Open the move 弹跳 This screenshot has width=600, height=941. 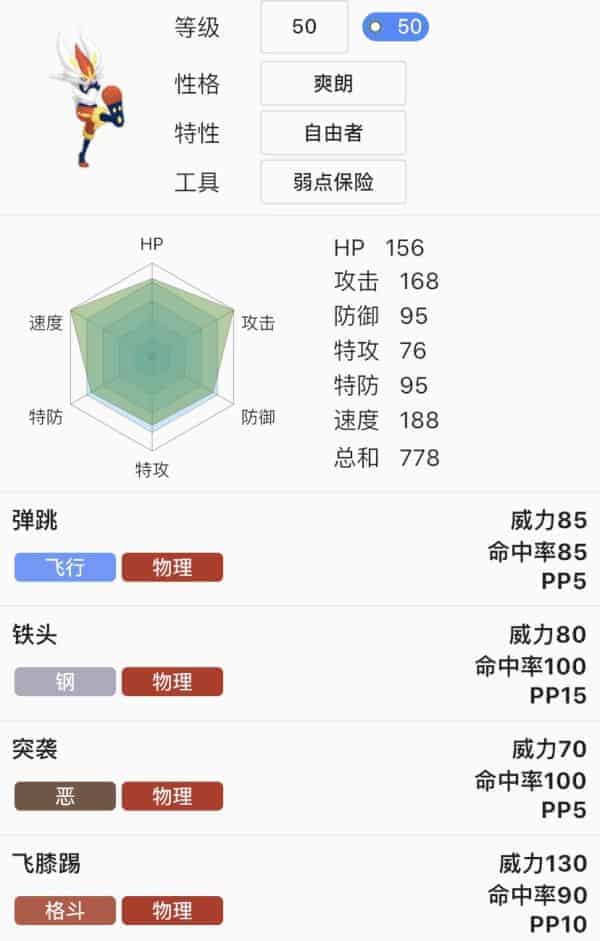300,548
